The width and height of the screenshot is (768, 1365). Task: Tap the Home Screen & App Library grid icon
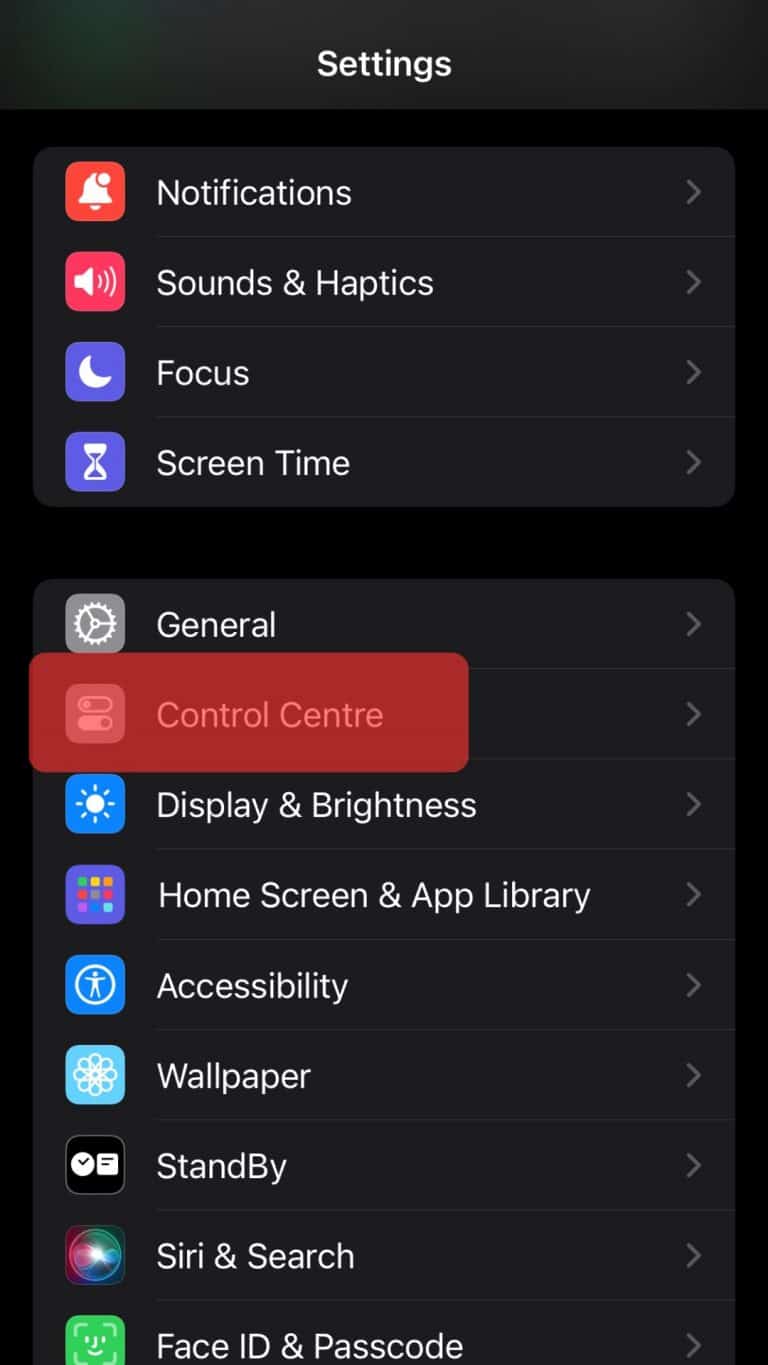point(94,894)
